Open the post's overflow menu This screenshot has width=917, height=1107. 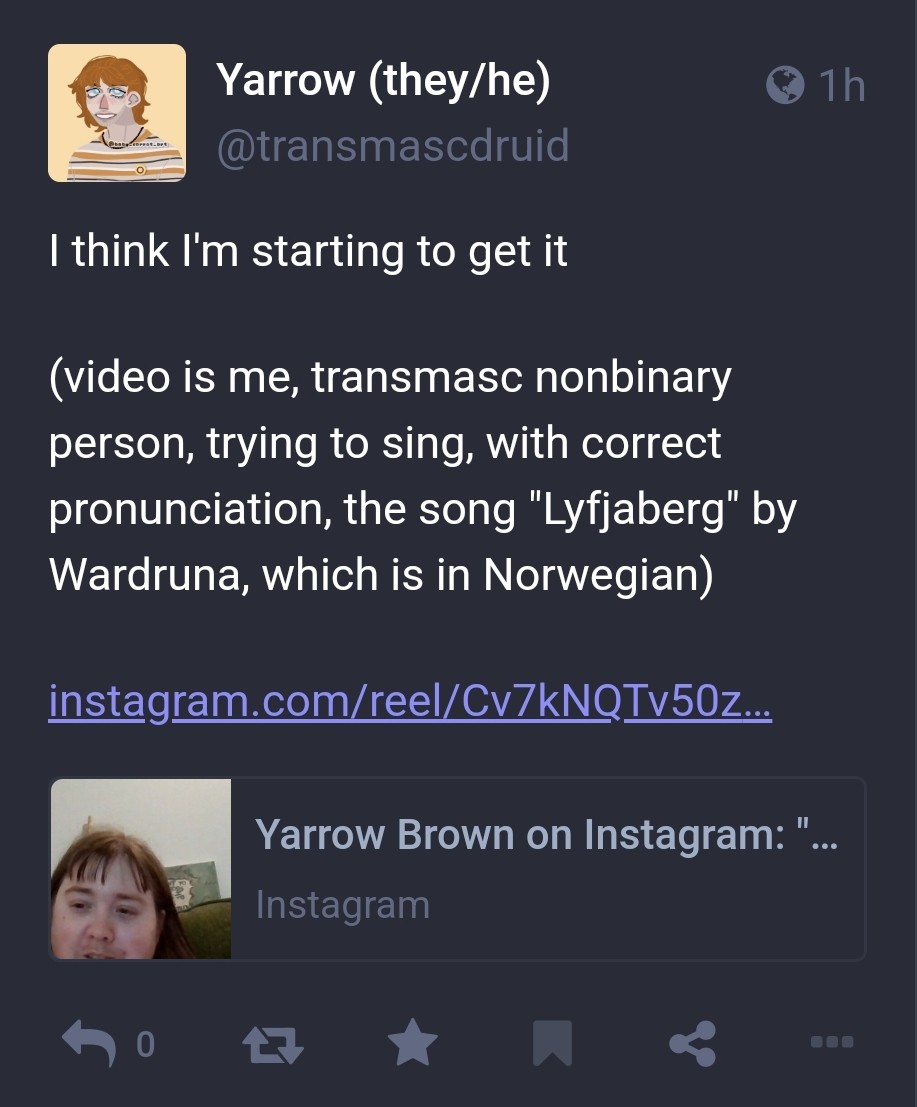pos(832,1041)
